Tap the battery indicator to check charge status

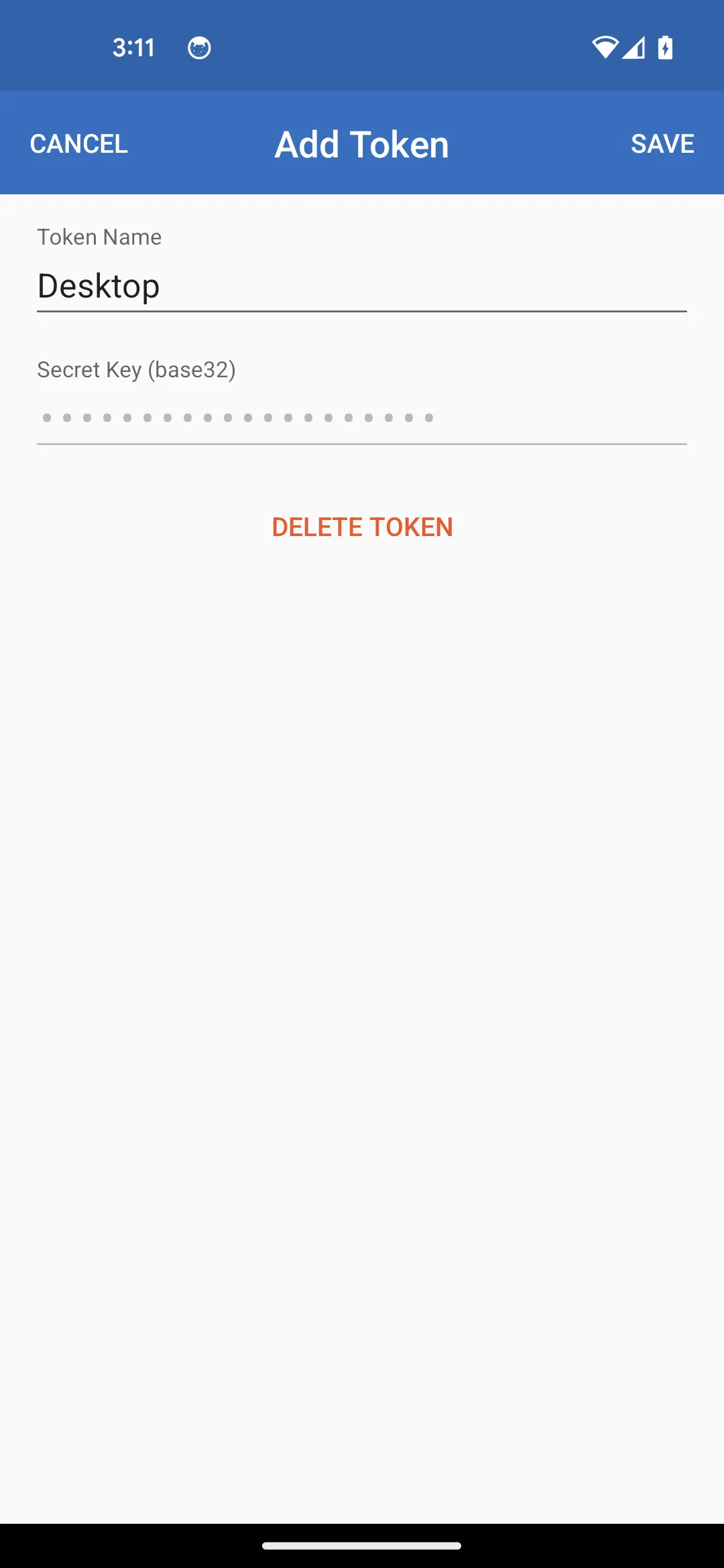(x=664, y=47)
